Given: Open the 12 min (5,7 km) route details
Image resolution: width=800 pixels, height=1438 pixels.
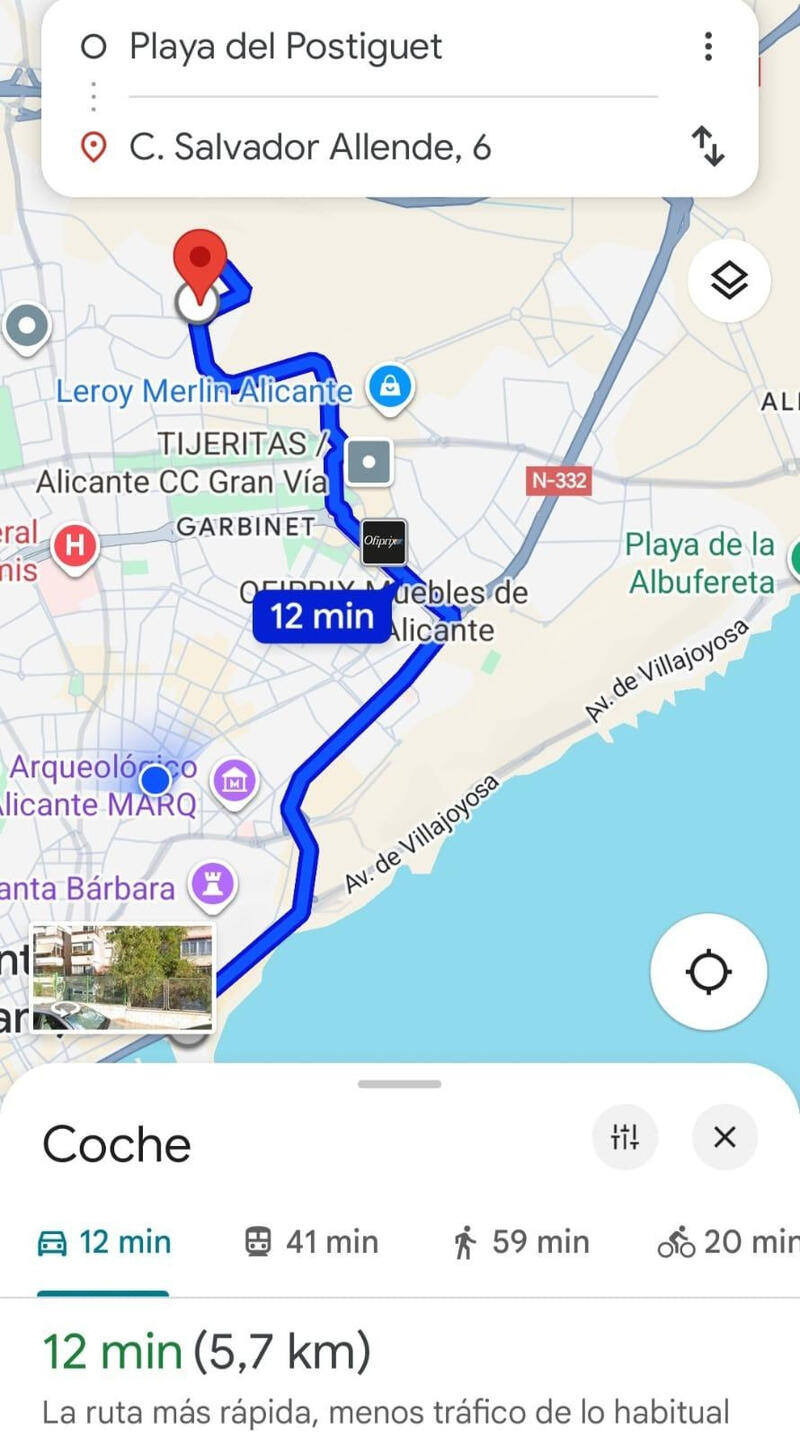Looking at the screenshot, I should [x=207, y=1354].
